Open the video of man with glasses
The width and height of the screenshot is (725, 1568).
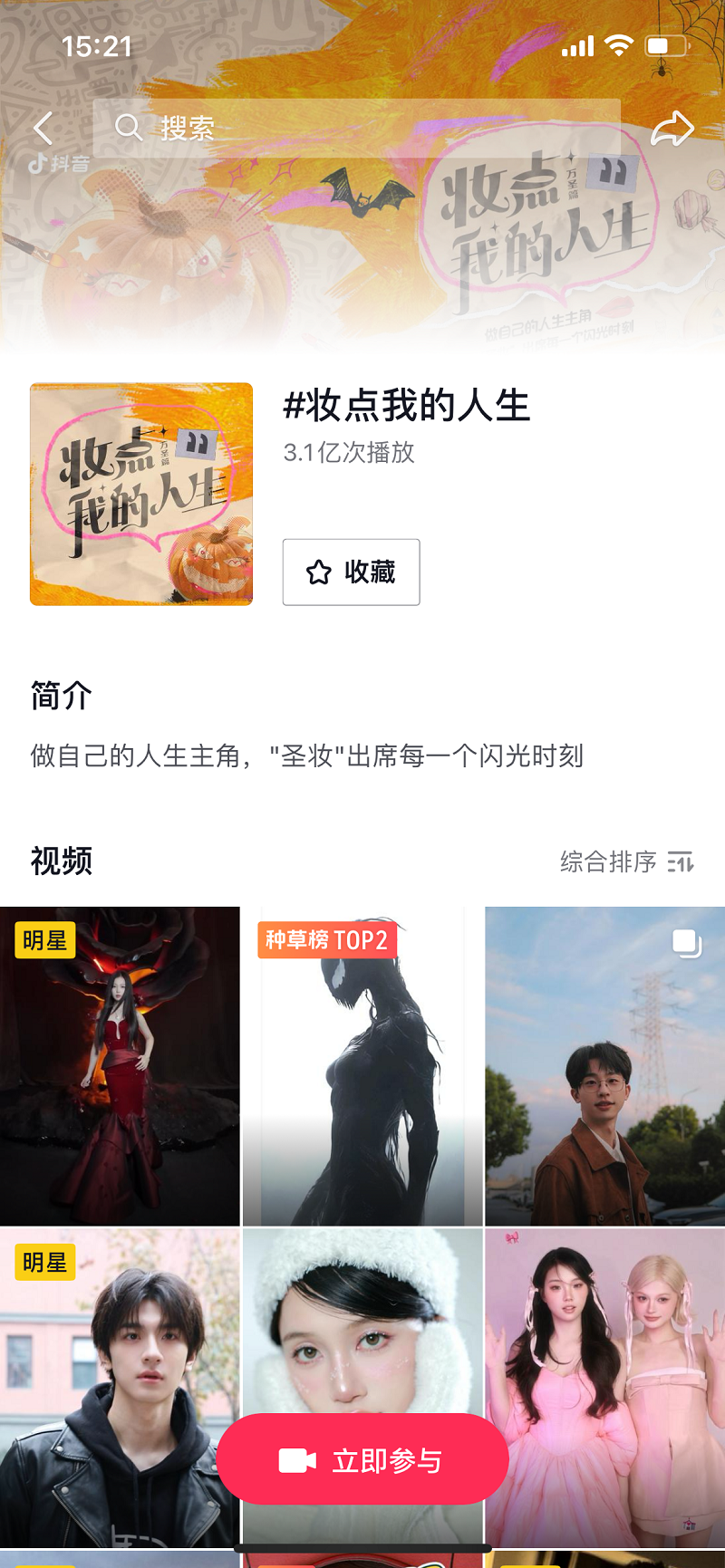(604, 1066)
